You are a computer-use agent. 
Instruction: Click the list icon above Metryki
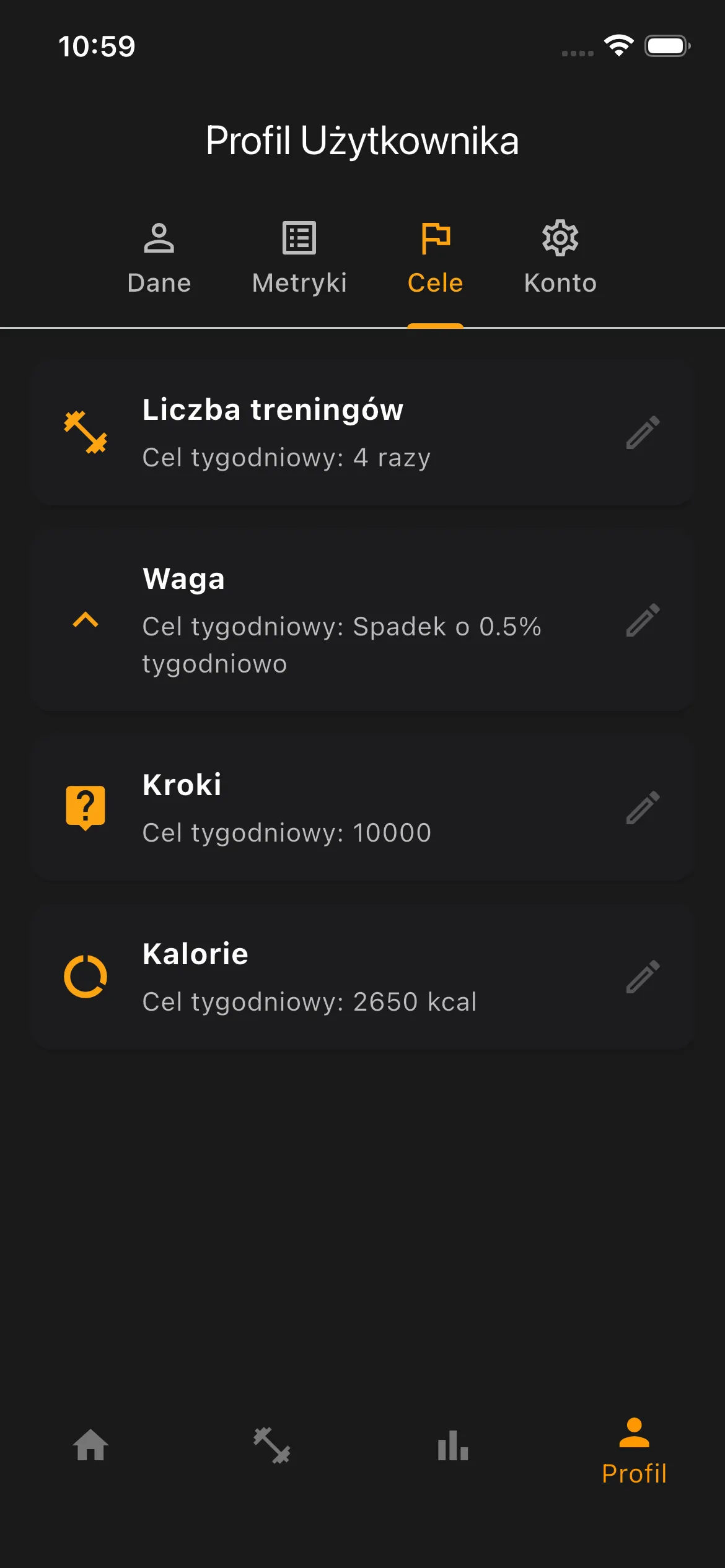(x=297, y=238)
